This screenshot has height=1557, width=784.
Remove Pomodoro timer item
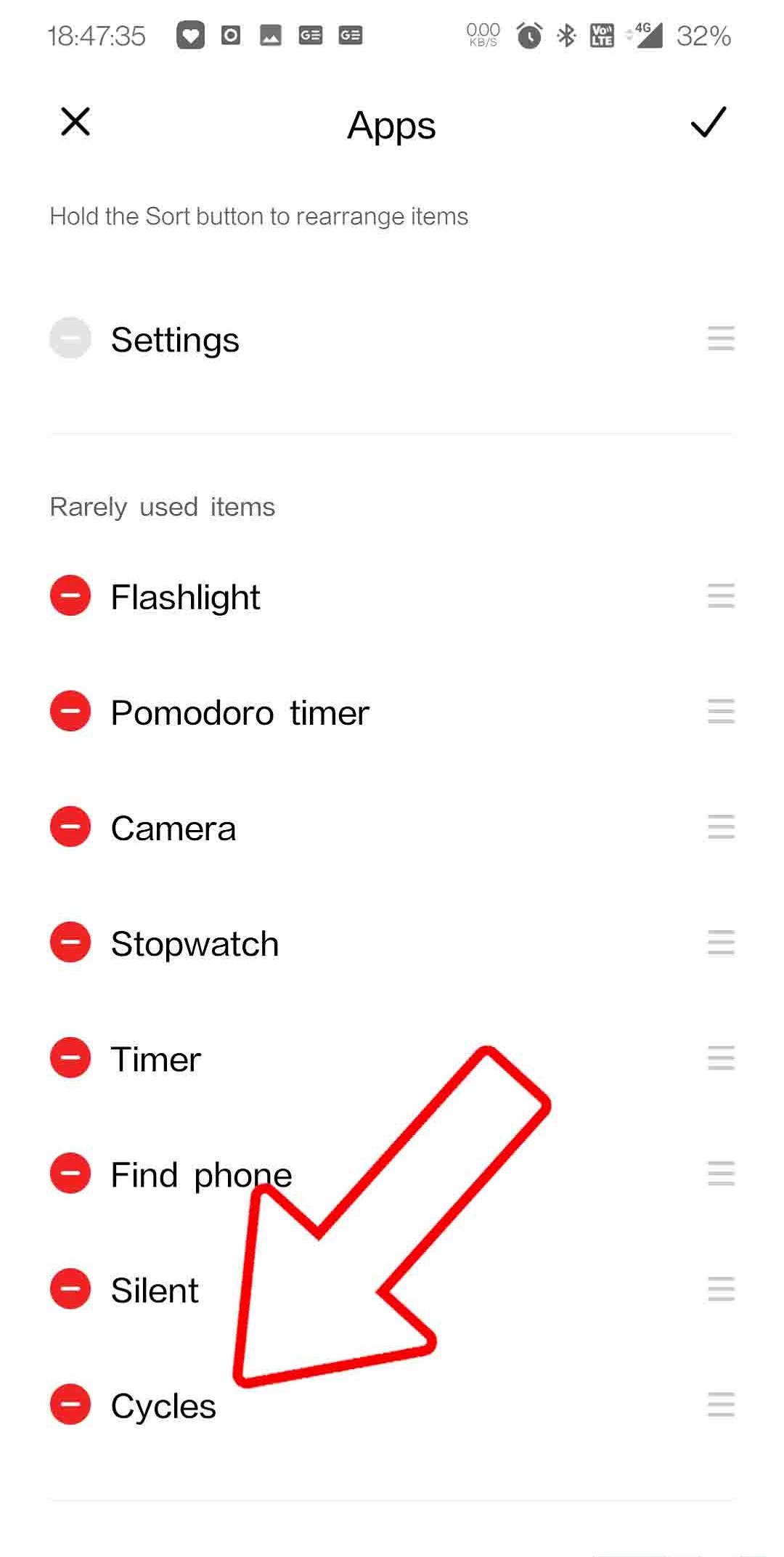(70, 711)
